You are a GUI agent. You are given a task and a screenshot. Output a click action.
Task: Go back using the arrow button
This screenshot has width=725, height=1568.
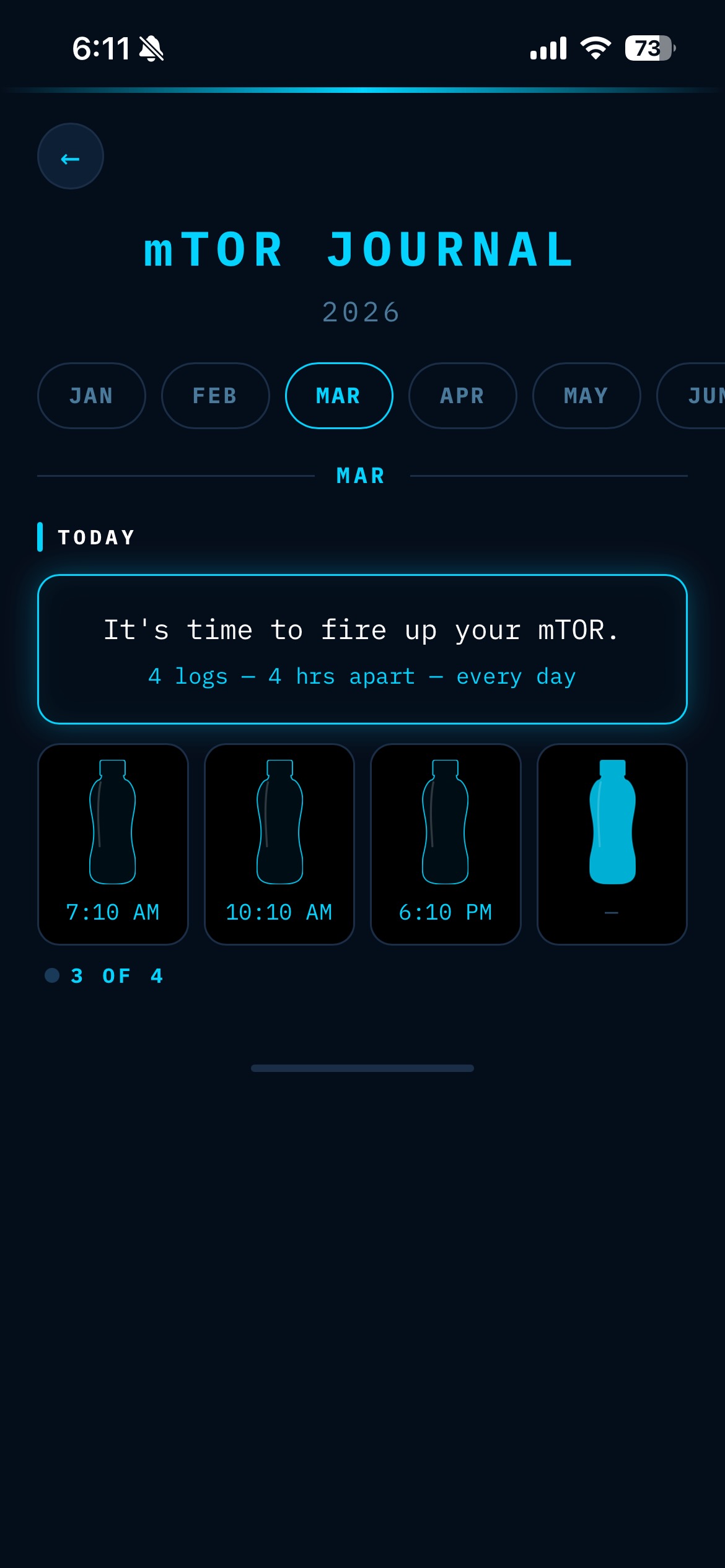click(x=70, y=157)
